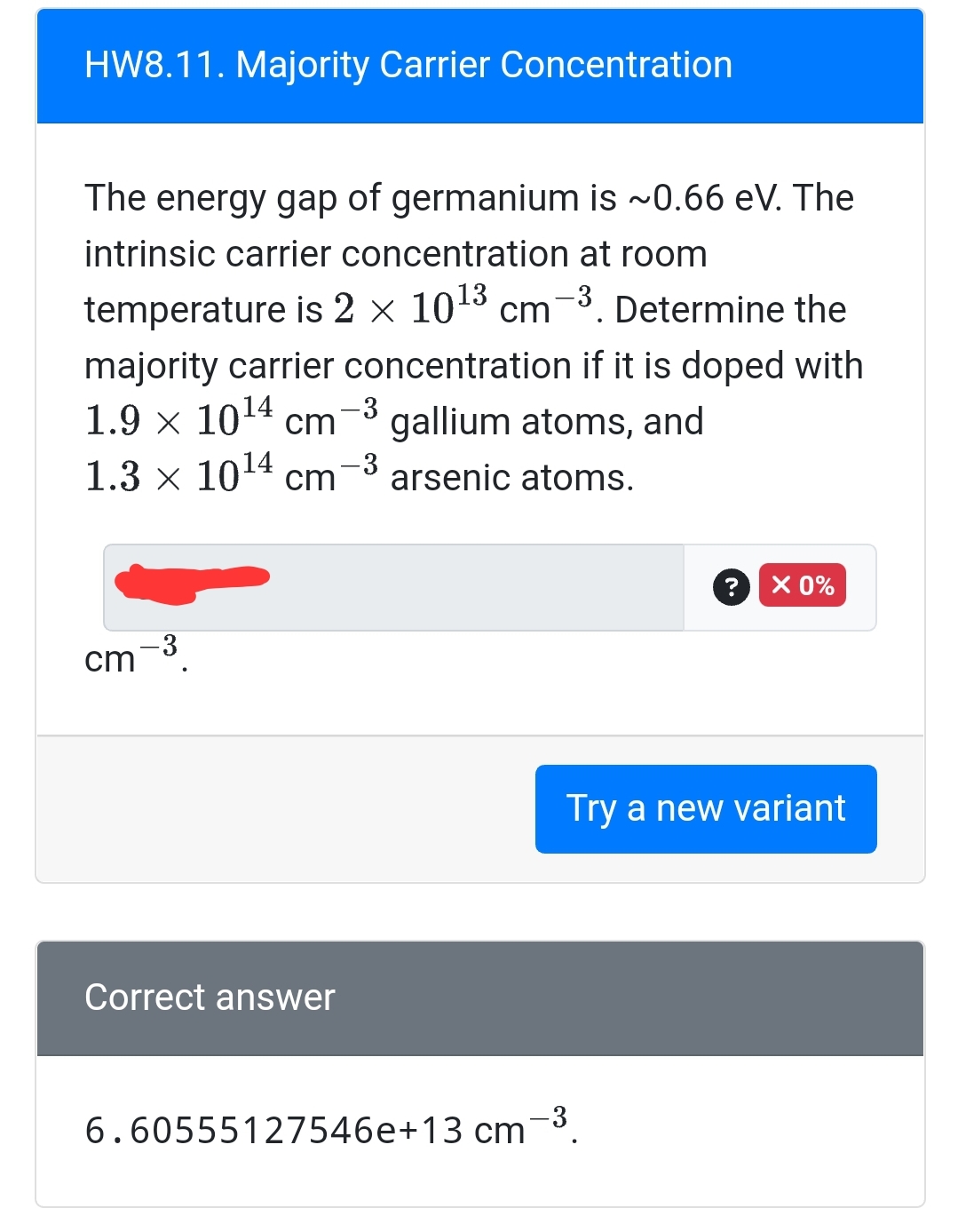
Task: Click the Try a new variant button
Action: coord(706,808)
